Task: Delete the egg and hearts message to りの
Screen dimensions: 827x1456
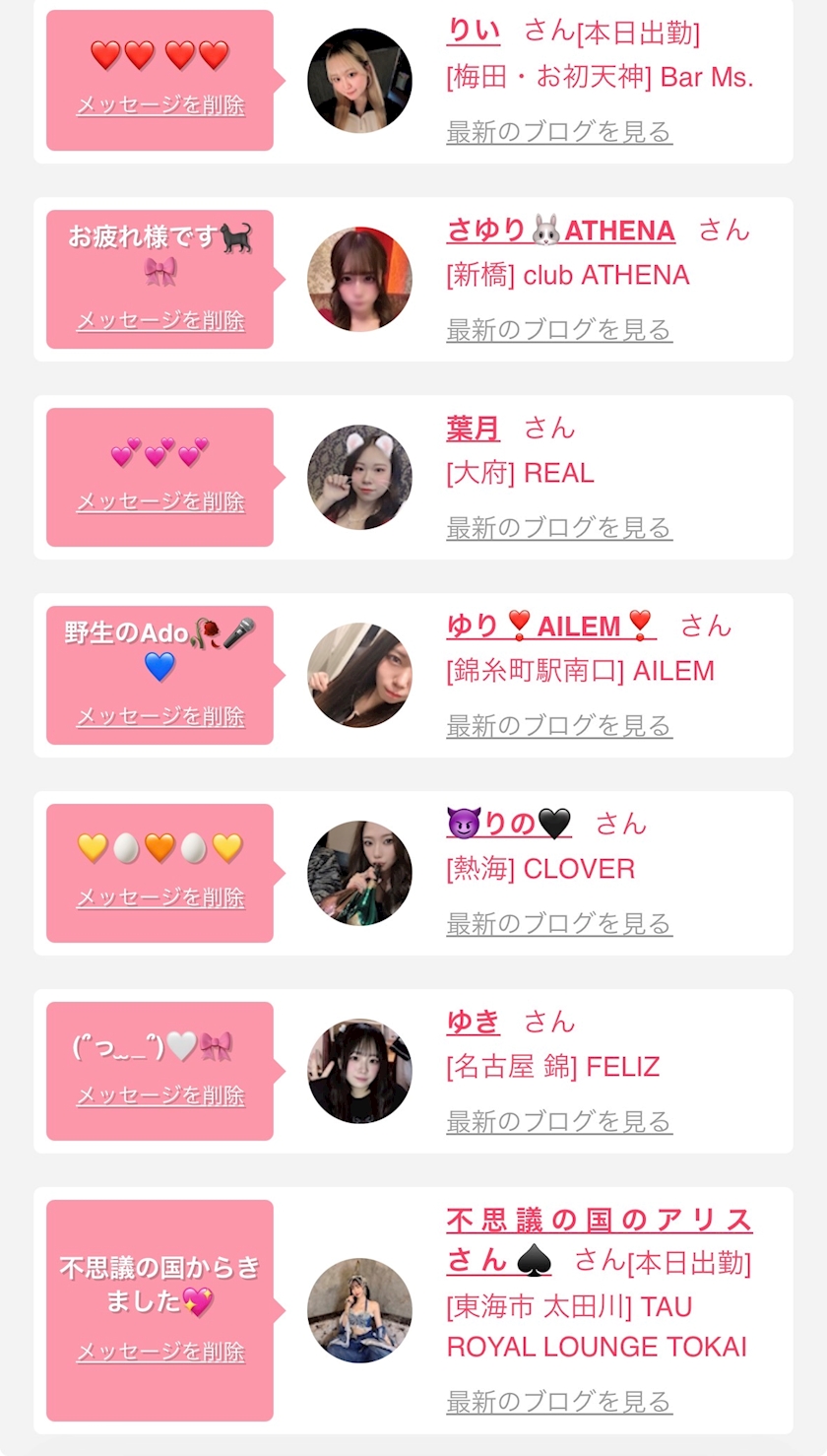Action: click(160, 897)
